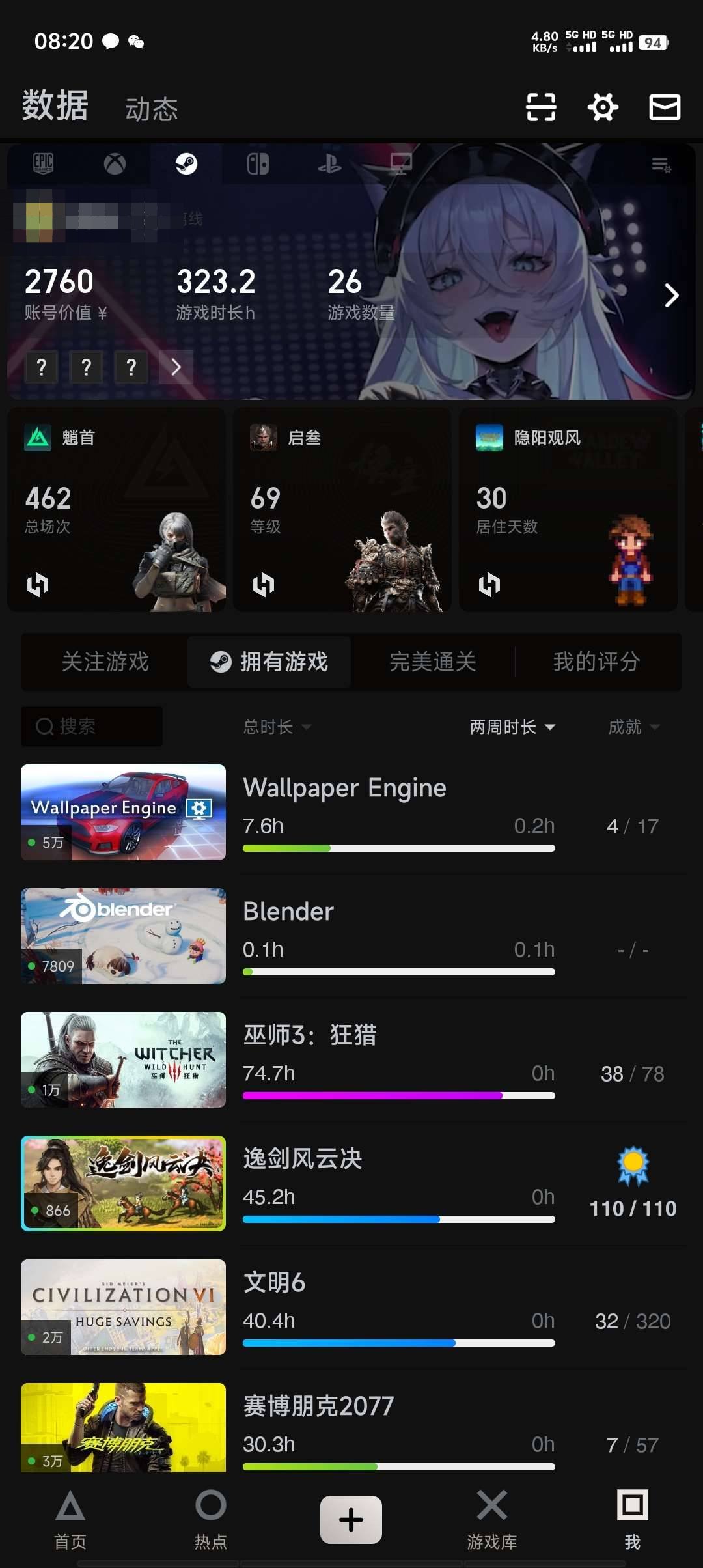Select the Steam platform icon
The height and width of the screenshot is (1568, 703).
coord(186,164)
